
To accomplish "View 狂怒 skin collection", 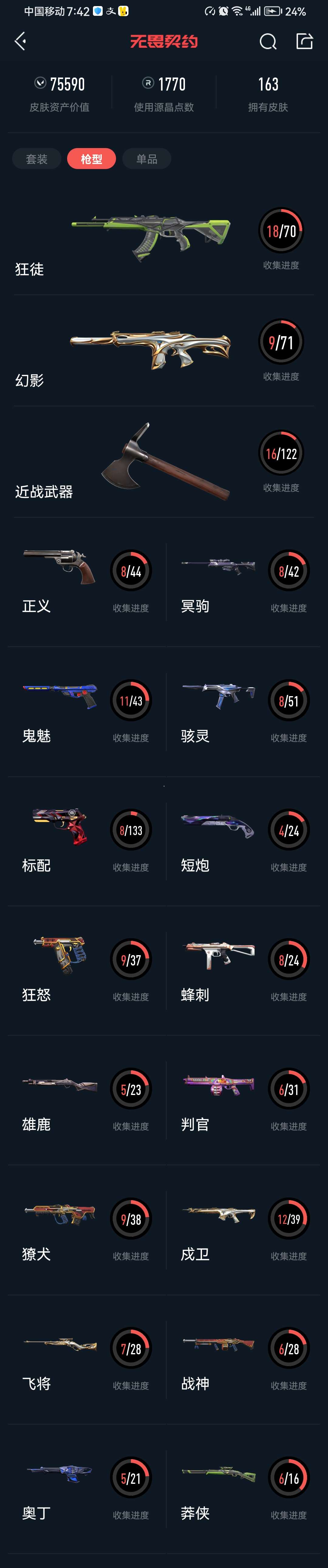I will [x=85, y=970].
